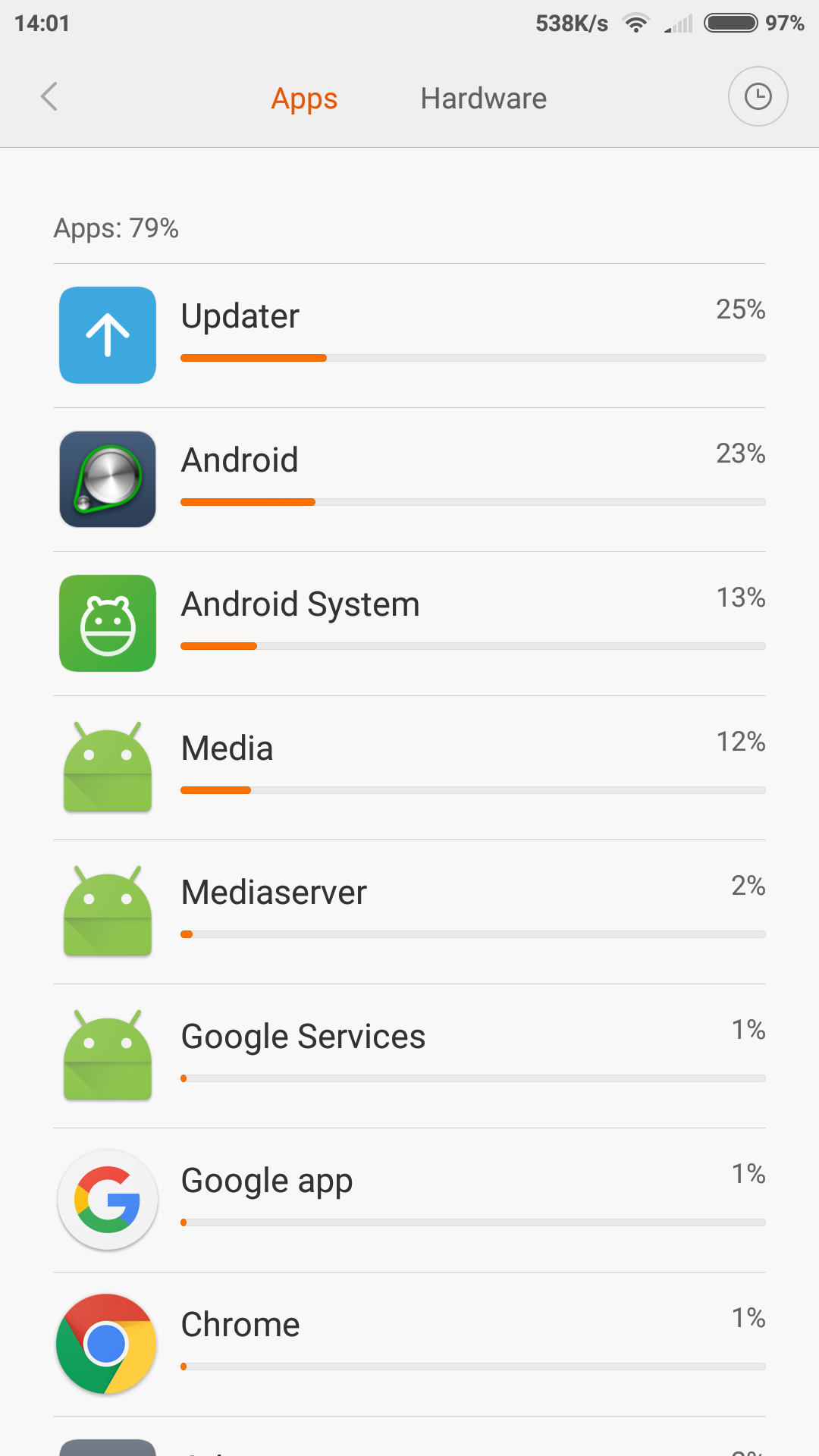Open Android System battery details
This screenshot has height=1456, width=819.
[x=409, y=623]
